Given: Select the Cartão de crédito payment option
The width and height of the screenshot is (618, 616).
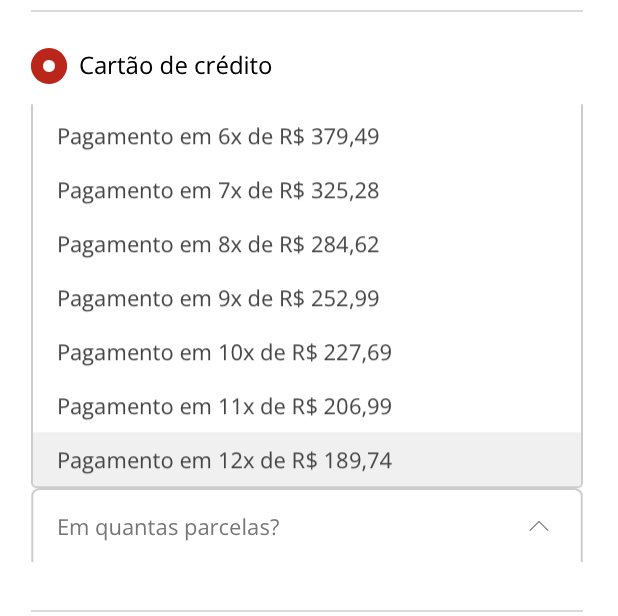Looking at the screenshot, I should tap(49, 67).
